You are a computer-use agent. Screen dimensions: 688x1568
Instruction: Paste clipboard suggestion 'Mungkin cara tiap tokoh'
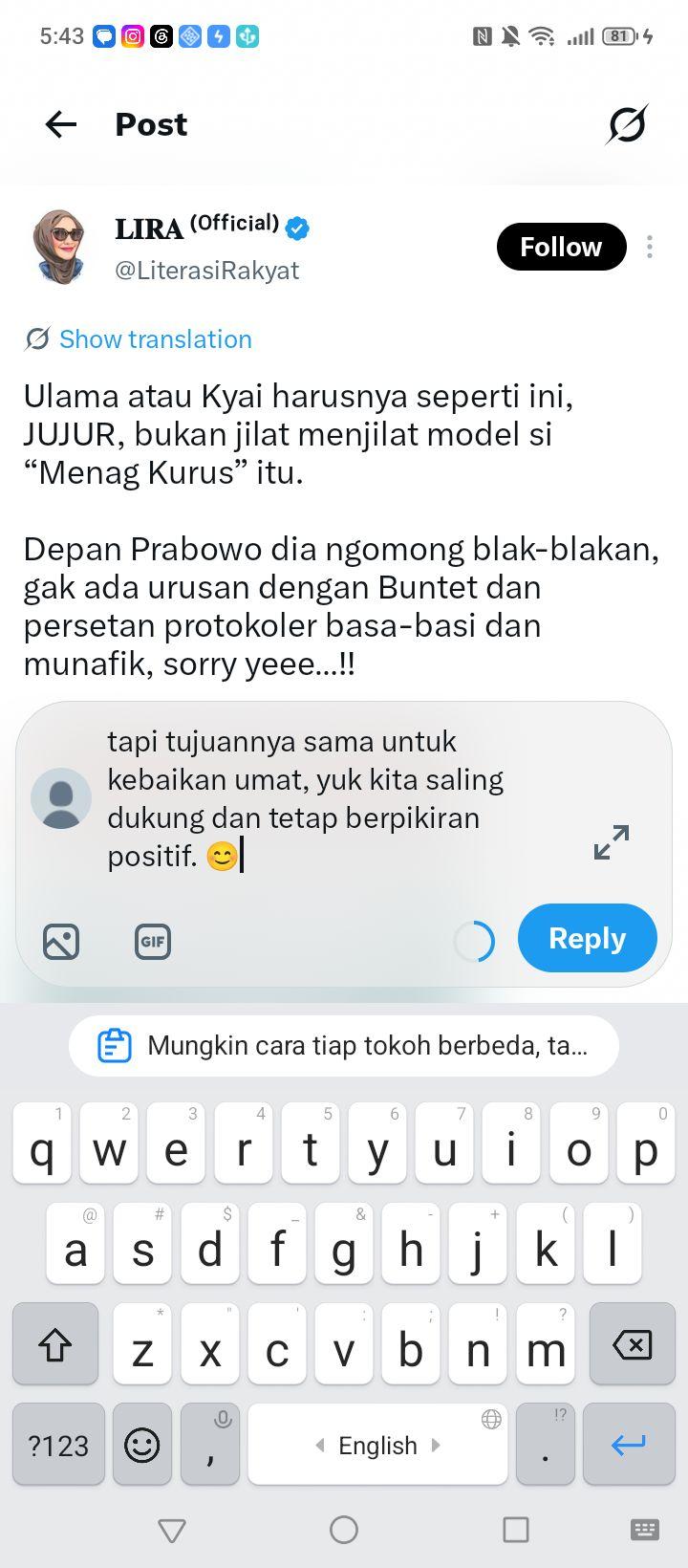(x=344, y=1046)
